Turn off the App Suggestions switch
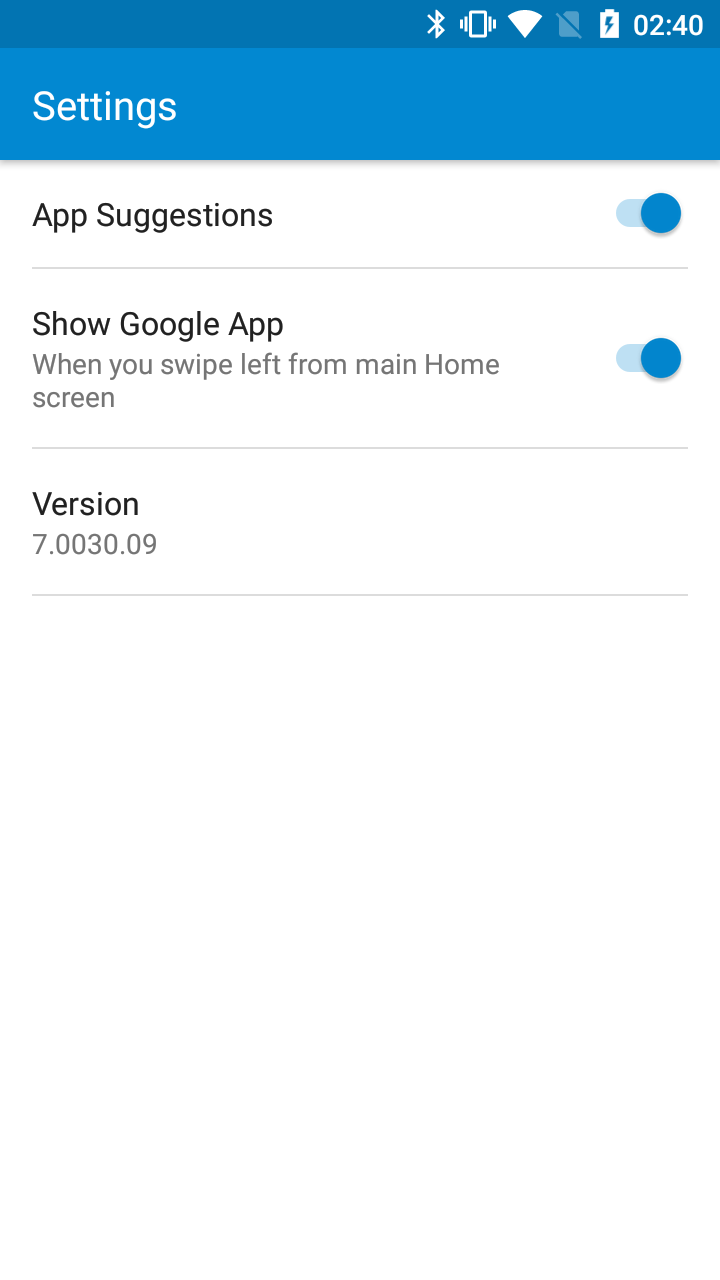The width and height of the screenshot is (720, 1280). pos(648,214)
